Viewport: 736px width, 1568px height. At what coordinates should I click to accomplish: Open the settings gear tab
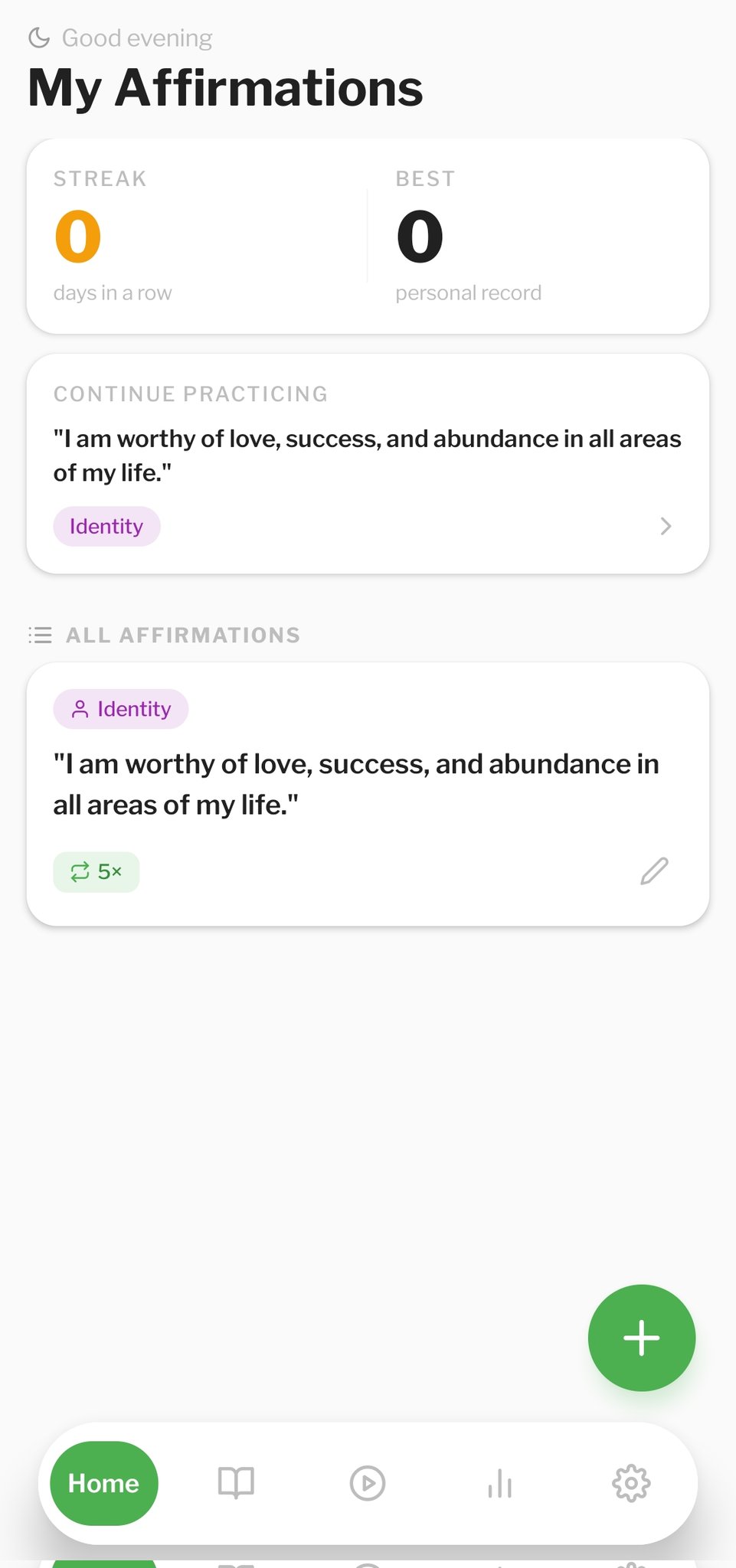(x=631, y=1483)
